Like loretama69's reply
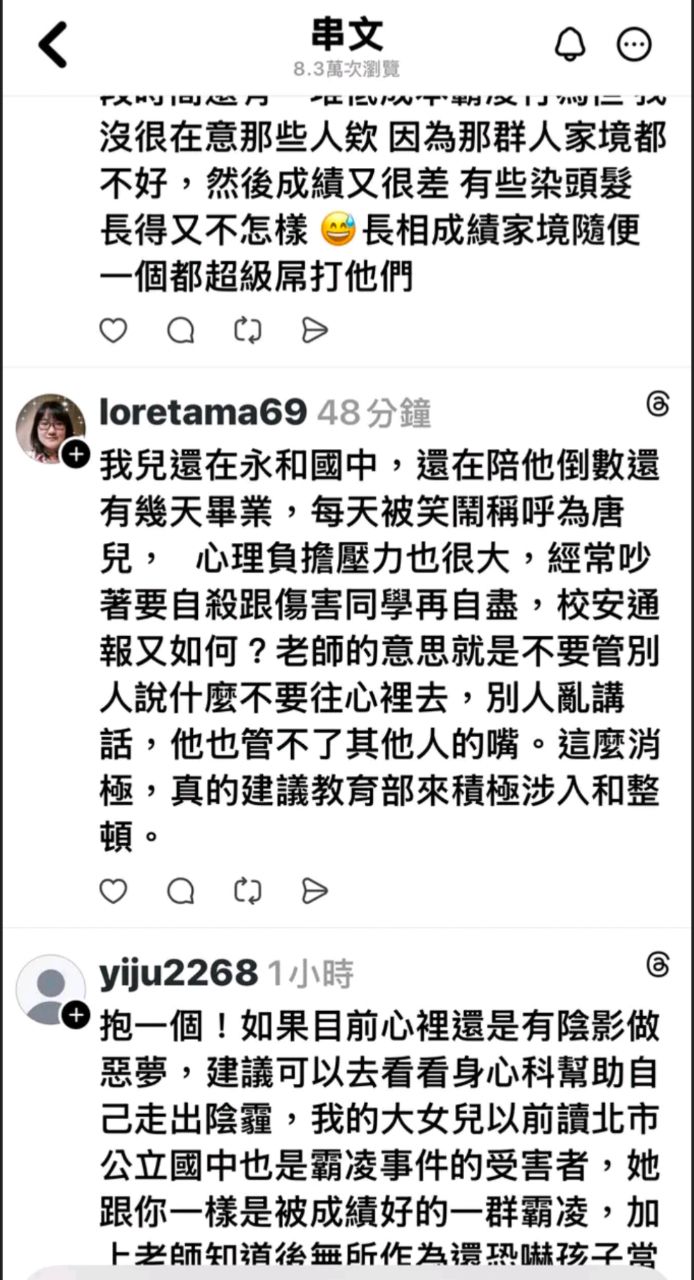The image size is (694, 1280). tap(114, 890)
